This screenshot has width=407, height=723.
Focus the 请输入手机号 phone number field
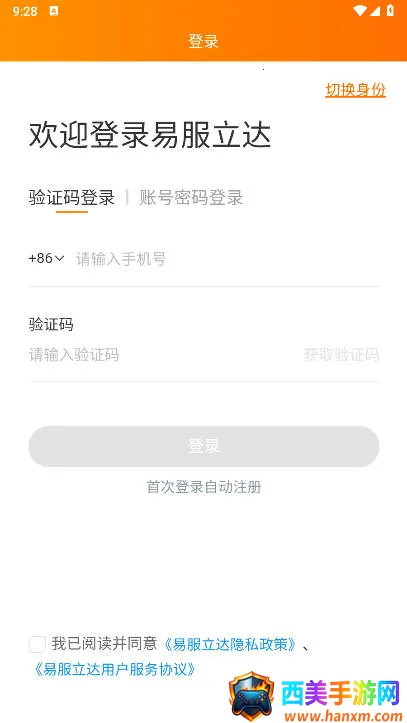[227, 259]
